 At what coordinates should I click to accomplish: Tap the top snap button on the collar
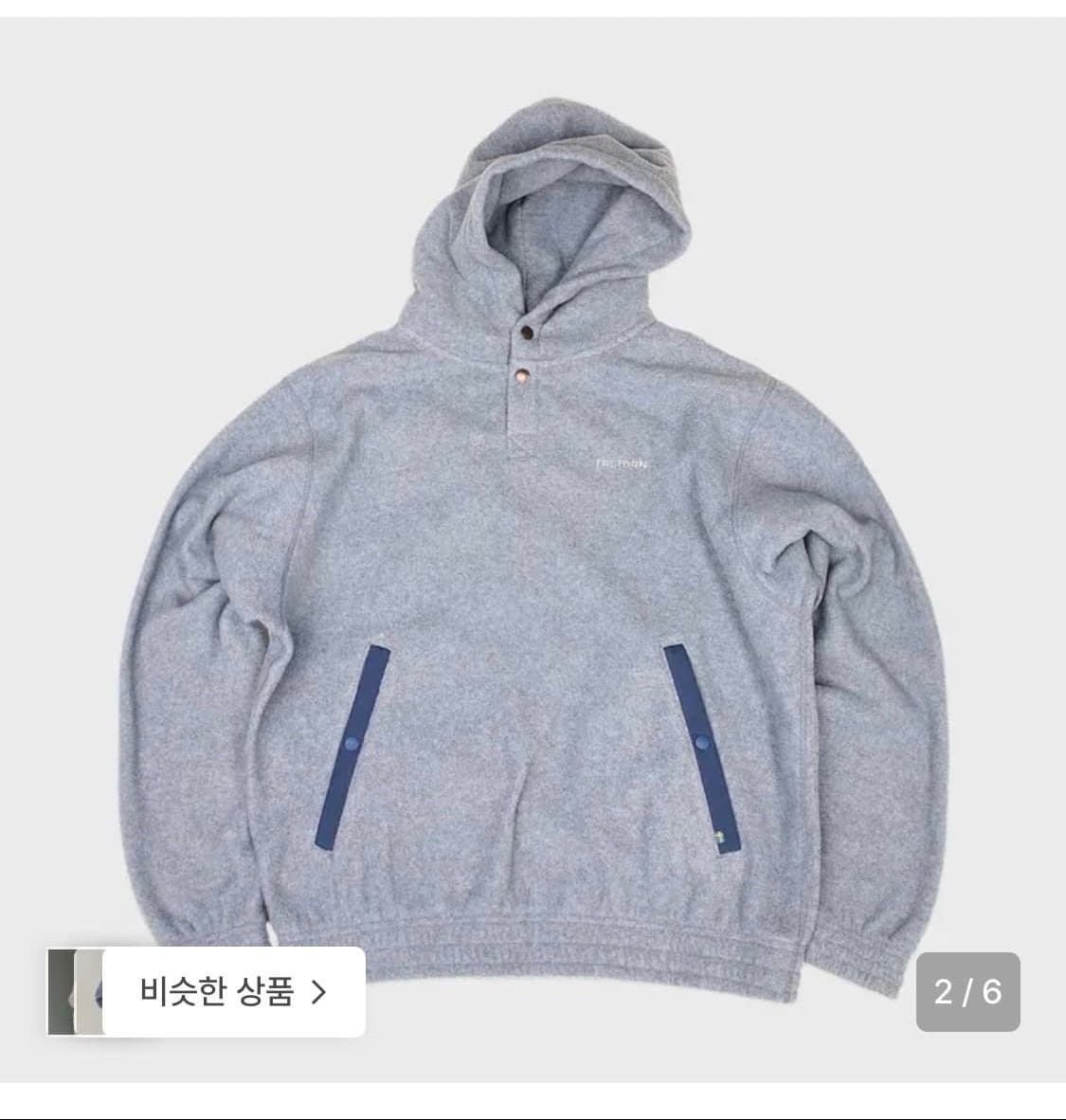524,331
